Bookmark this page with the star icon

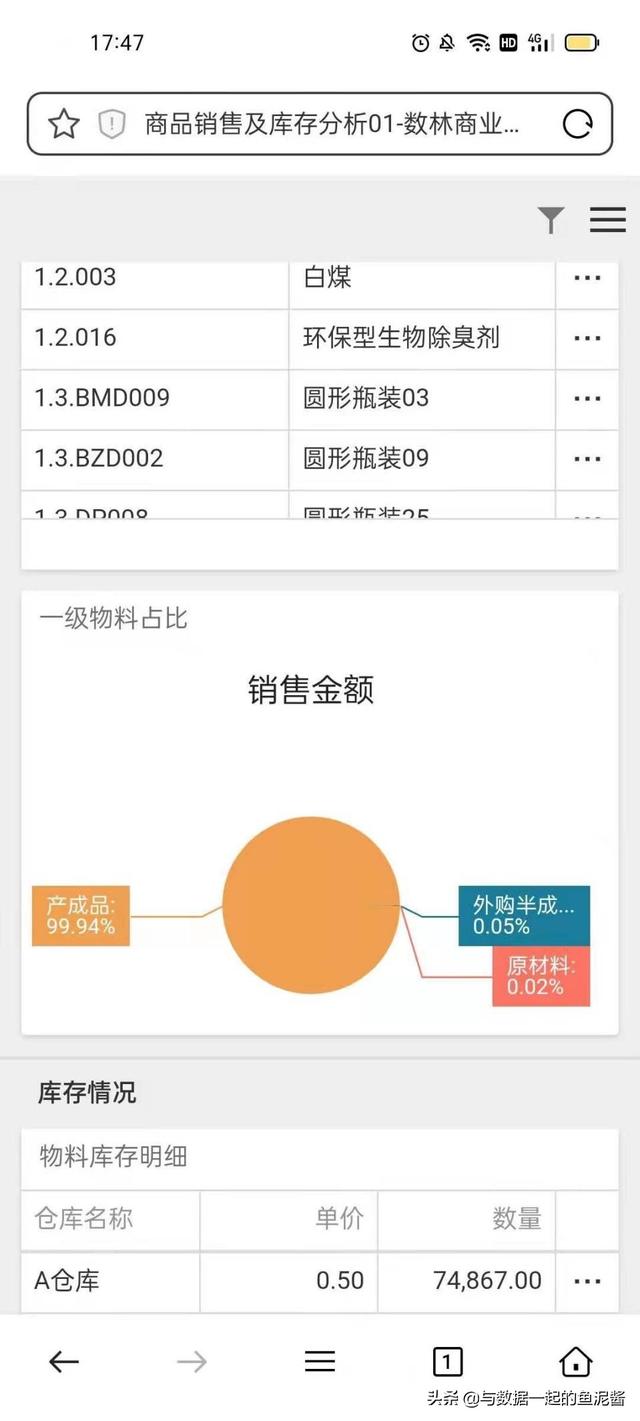point(63,124)
